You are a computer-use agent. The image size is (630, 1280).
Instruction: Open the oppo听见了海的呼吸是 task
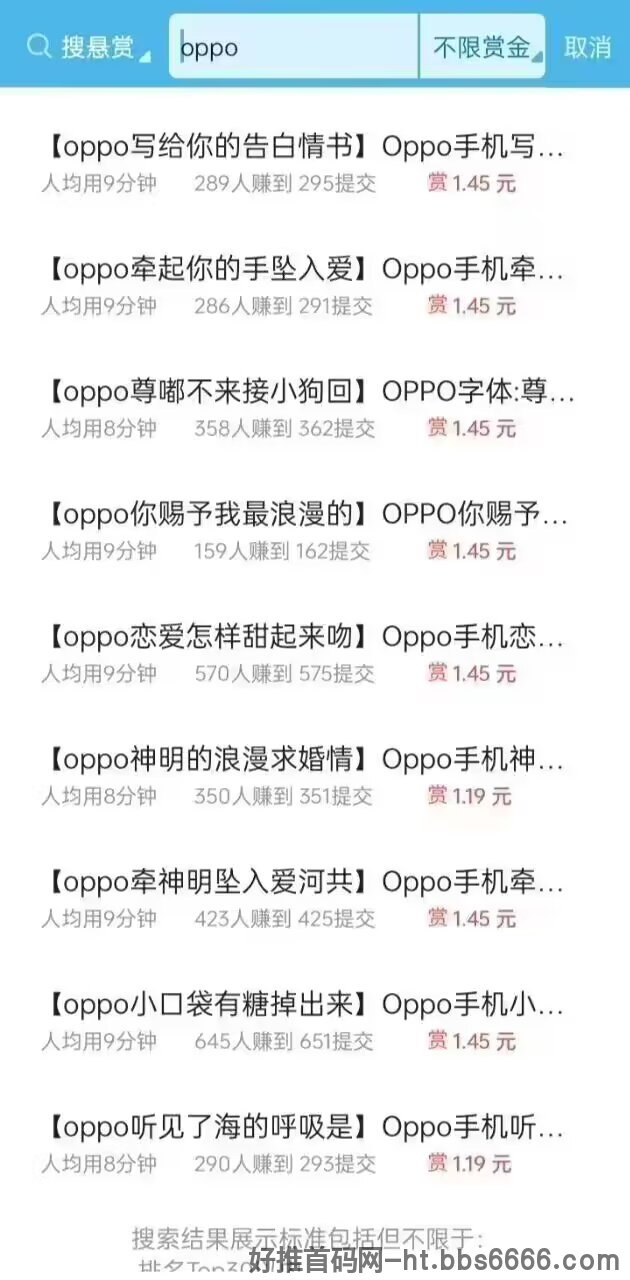(x=315, y=1145)
